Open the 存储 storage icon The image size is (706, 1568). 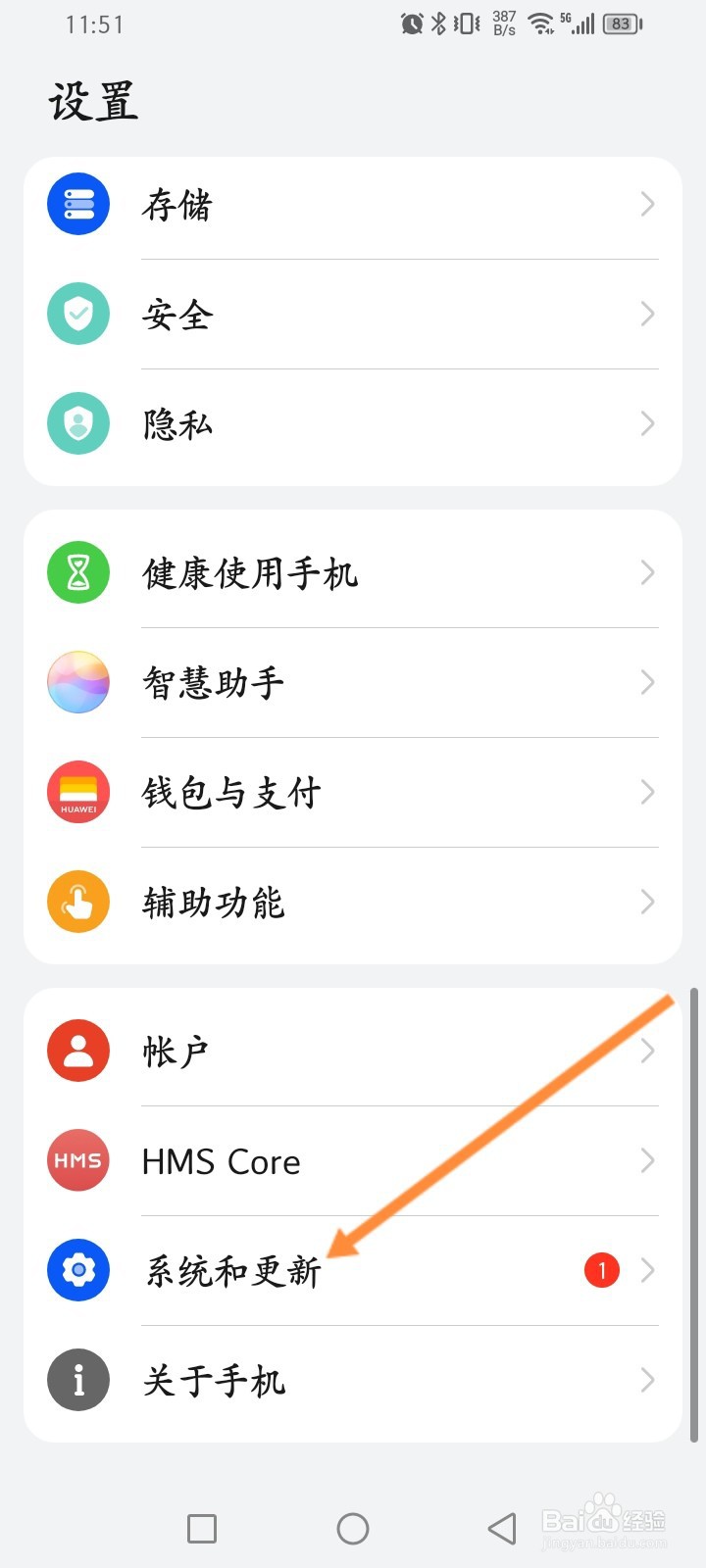[77, 204]
